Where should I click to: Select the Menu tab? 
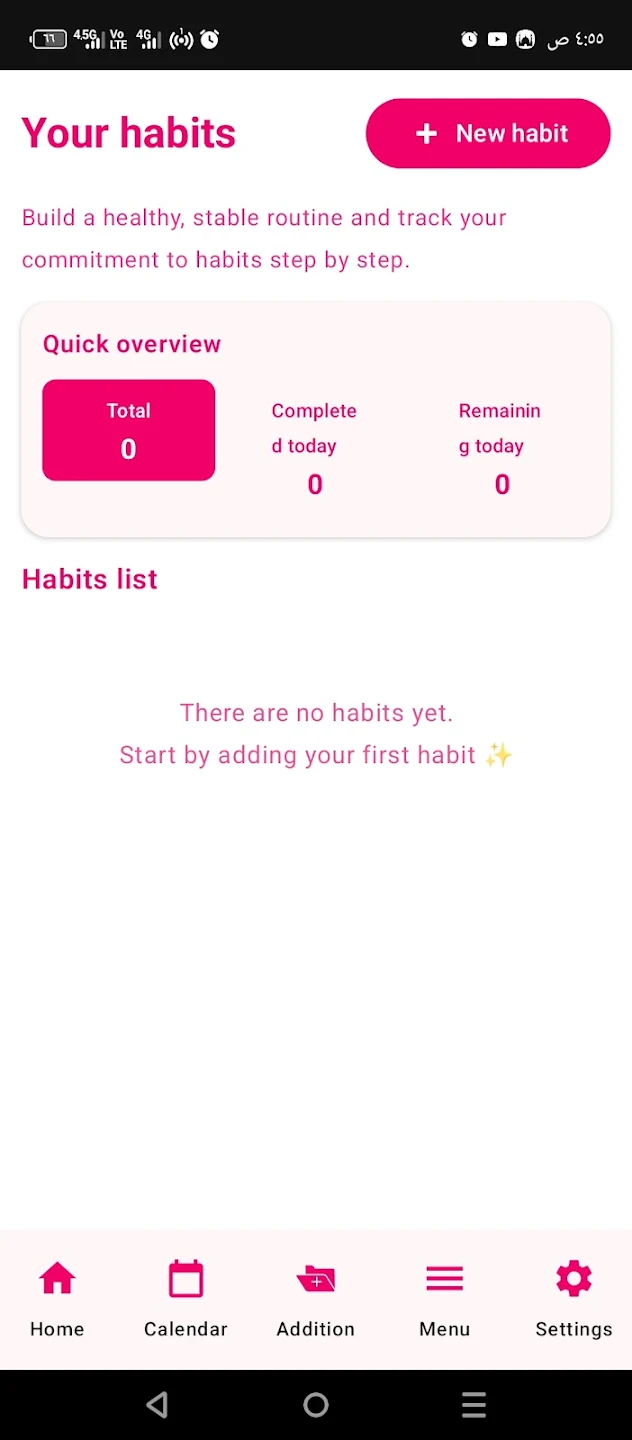445,1297
